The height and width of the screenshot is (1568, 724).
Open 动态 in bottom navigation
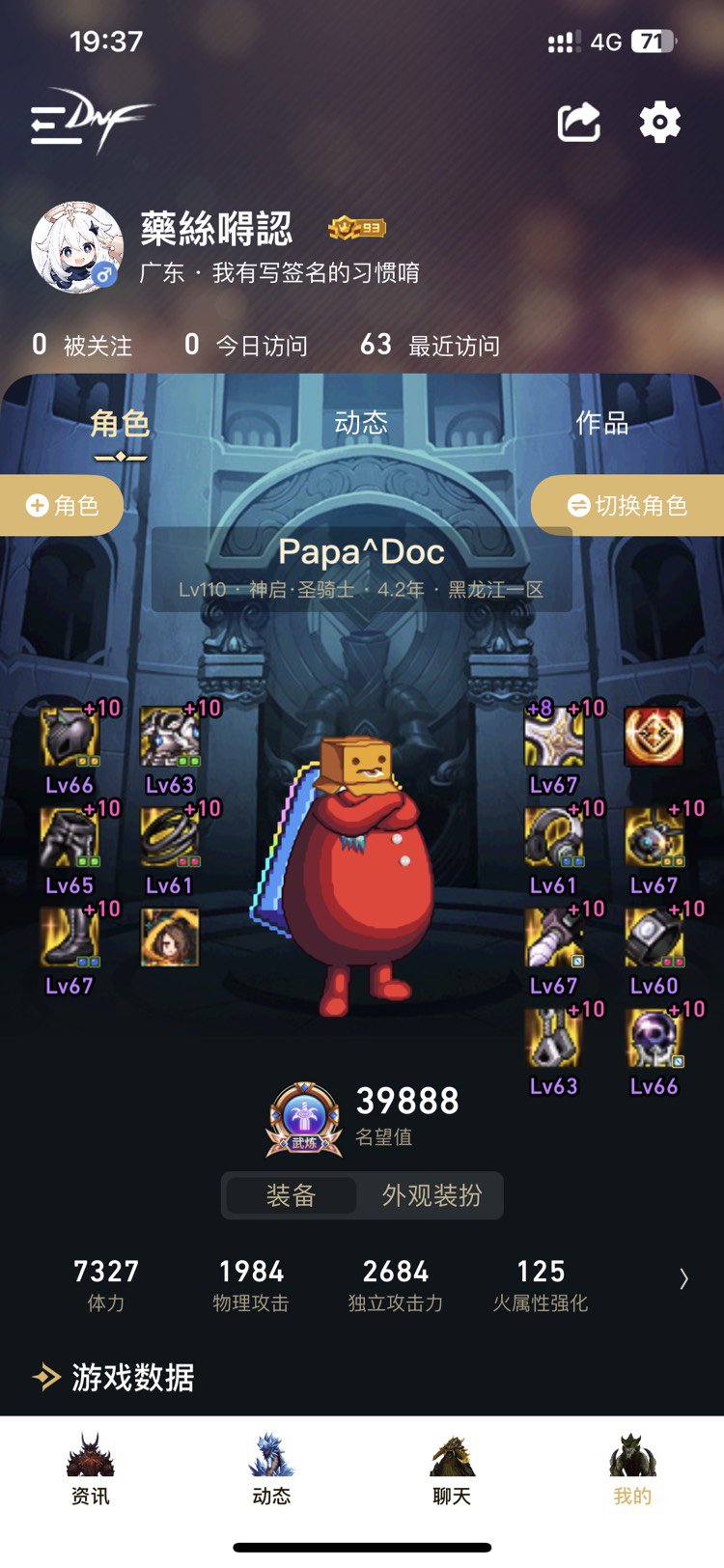271,1470
